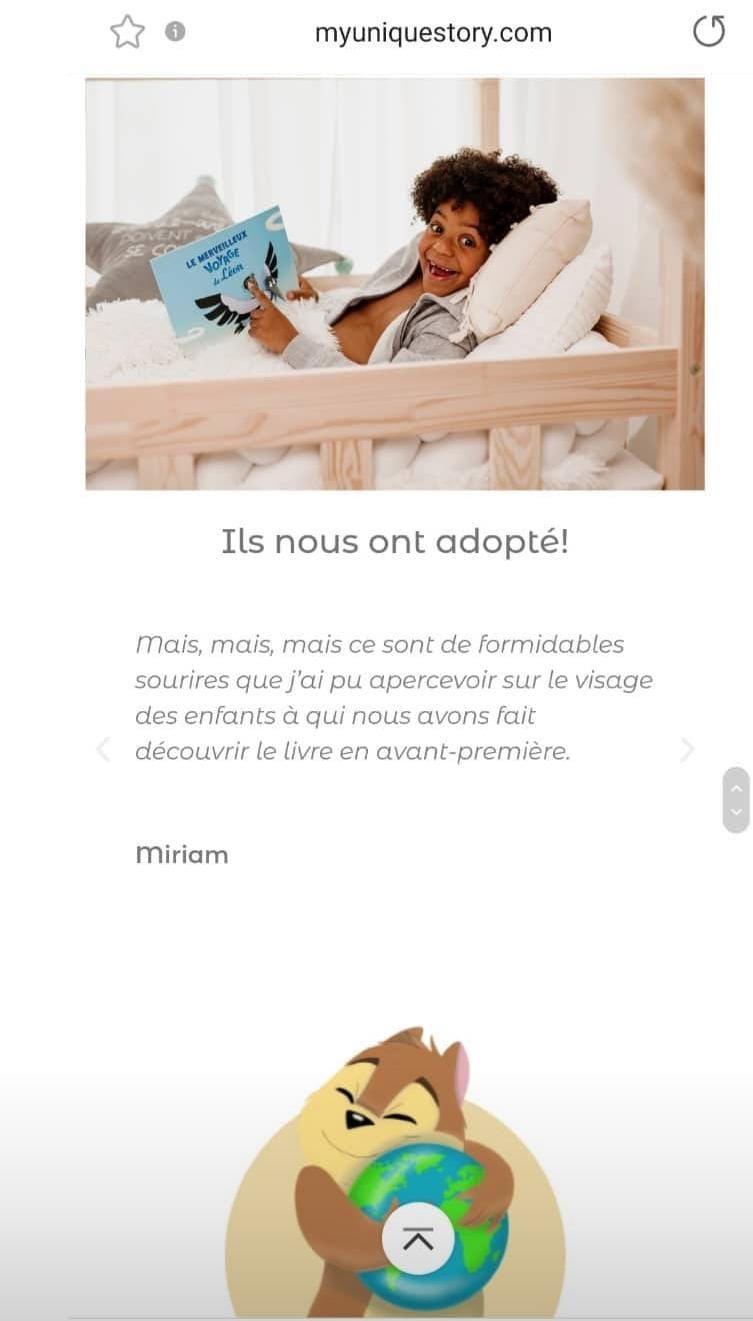Show the next testimonial
The width and height of the screenshot is (753, 1321).
(x=687, y=750)
